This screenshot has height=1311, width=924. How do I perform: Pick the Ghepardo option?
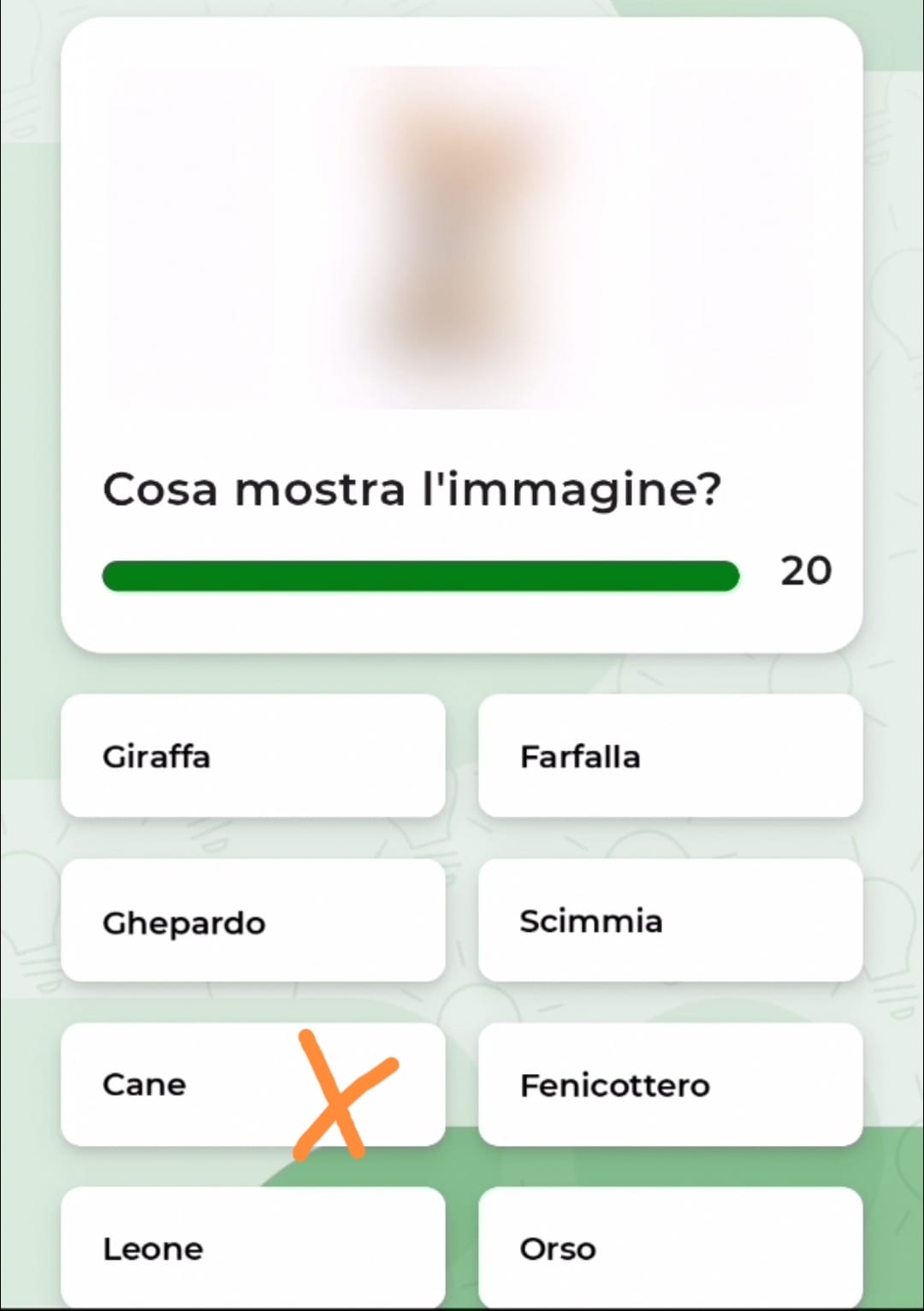click(252, 922)
